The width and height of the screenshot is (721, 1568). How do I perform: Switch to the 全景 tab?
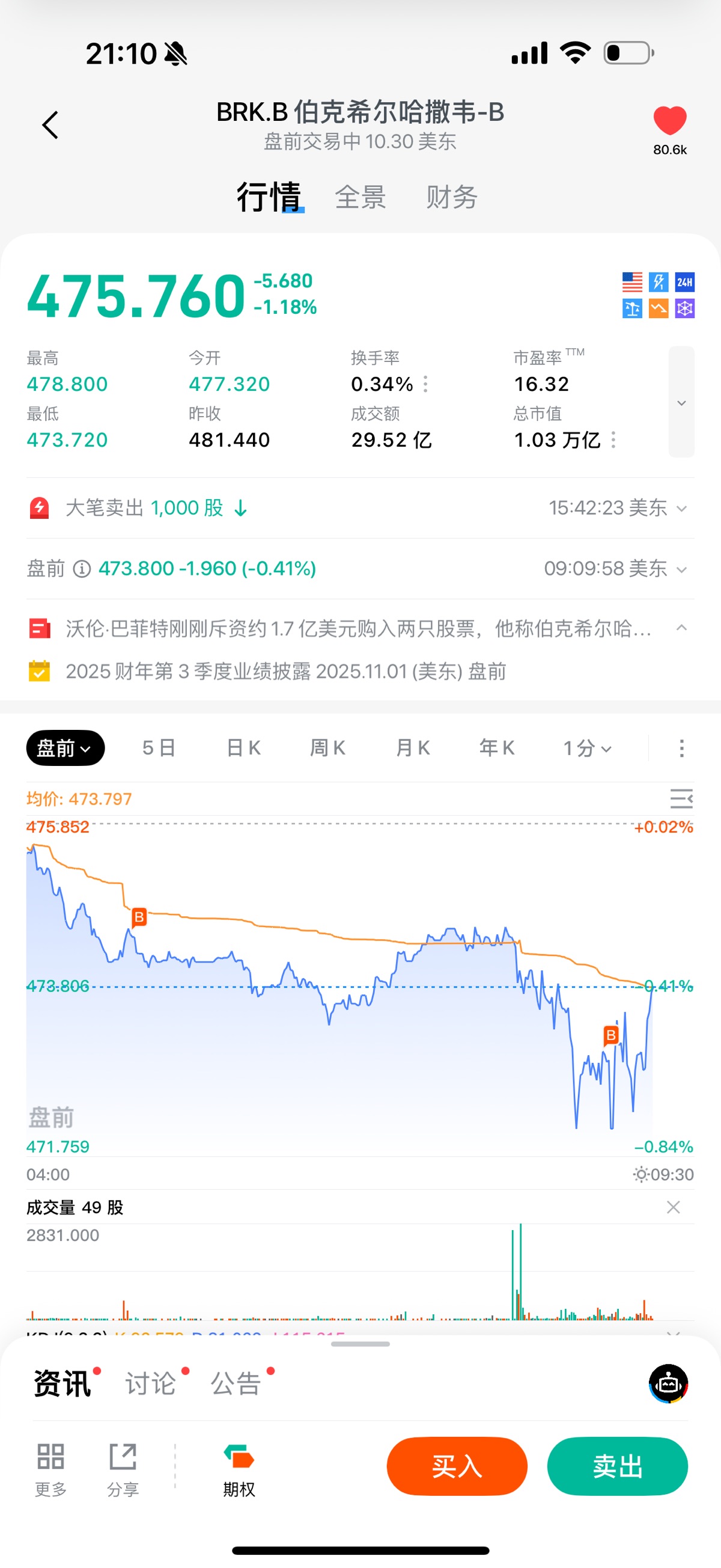(360, 198)
